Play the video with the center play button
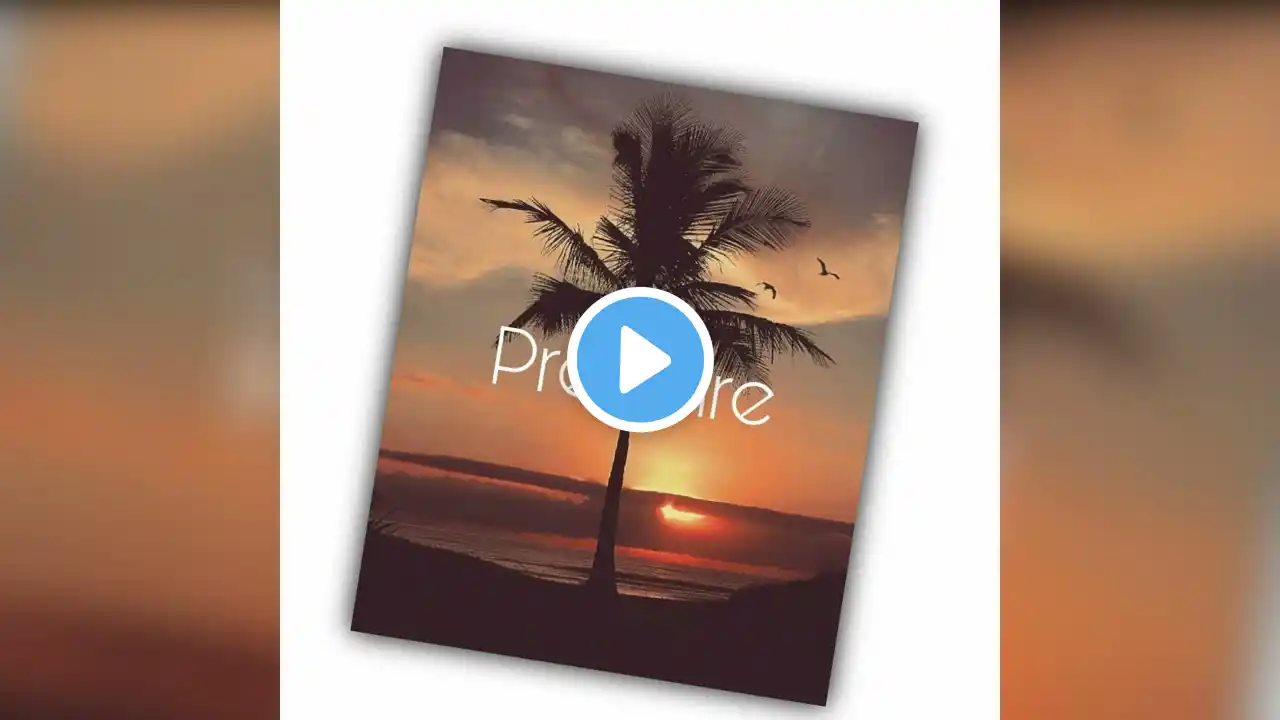 tap(640, 359)
